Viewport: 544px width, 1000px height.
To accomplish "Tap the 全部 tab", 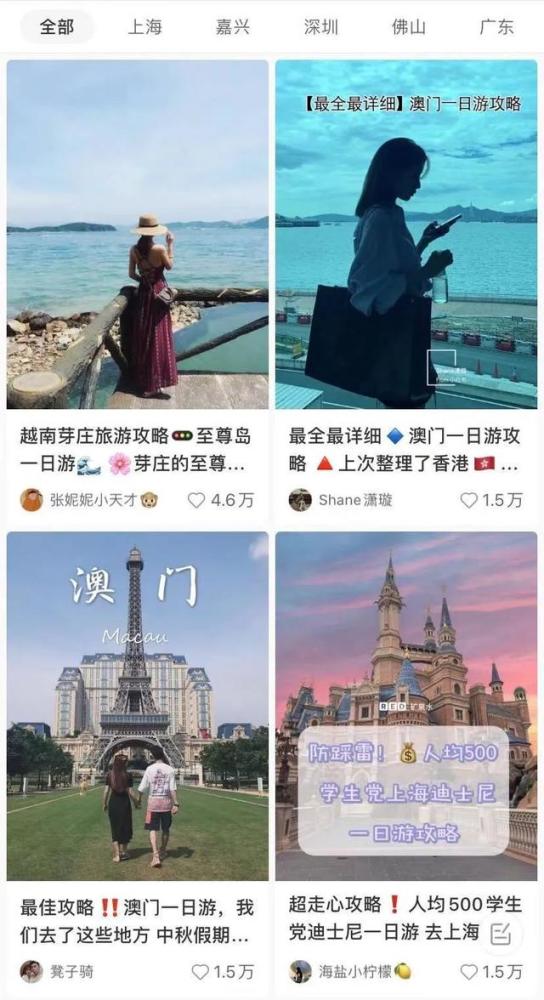I will (x=57, y=27).
